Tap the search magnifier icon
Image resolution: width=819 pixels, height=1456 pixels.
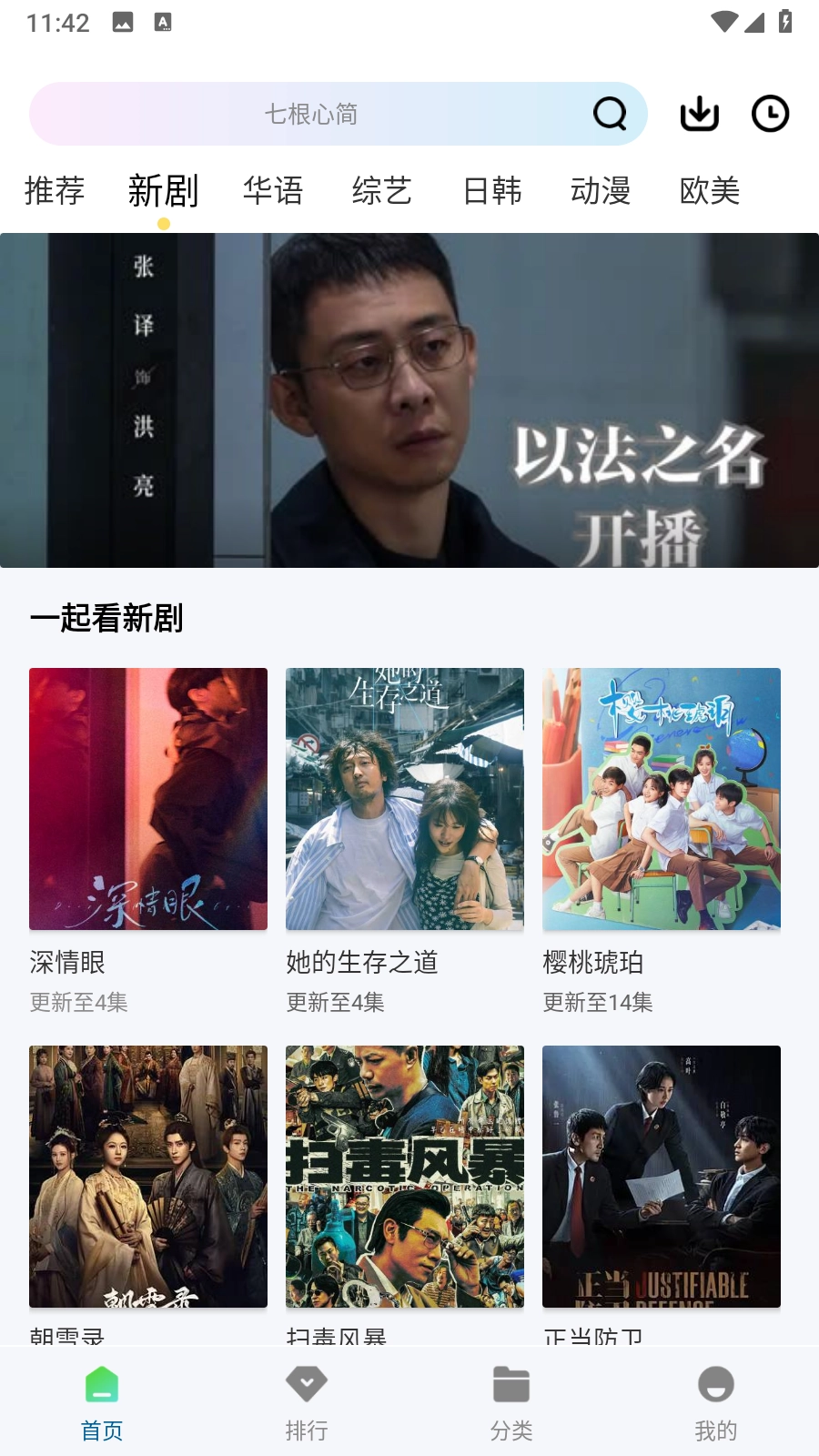tap(610, 114)
